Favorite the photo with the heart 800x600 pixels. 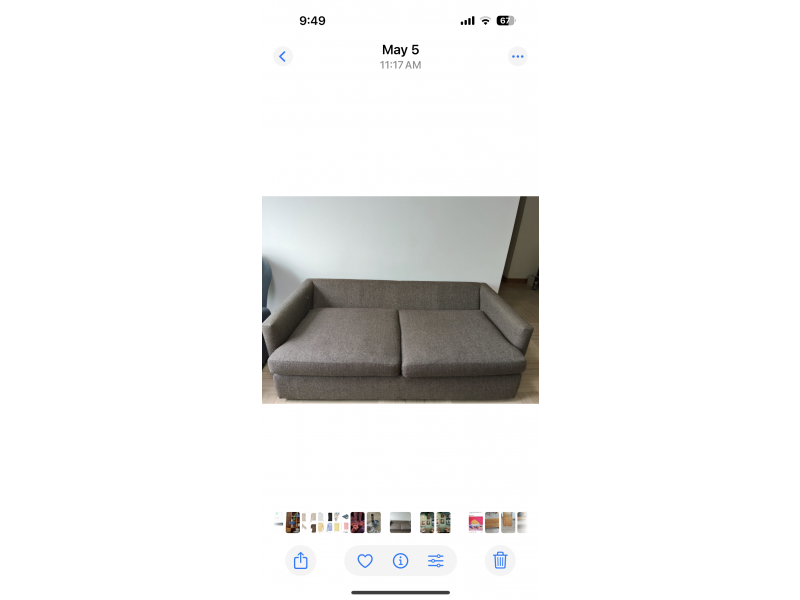click(365, 561)
